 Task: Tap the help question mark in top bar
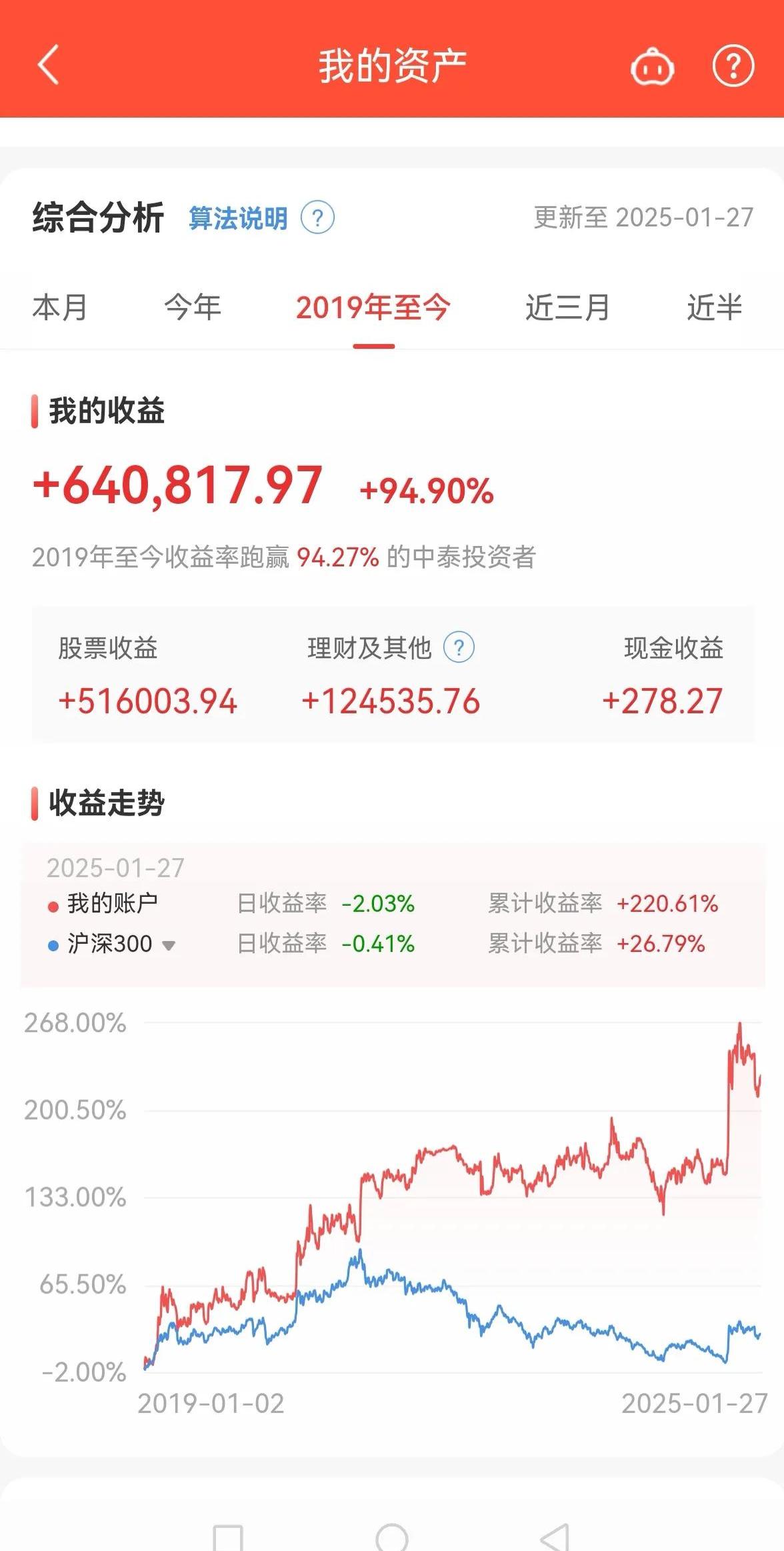[733, 65]
